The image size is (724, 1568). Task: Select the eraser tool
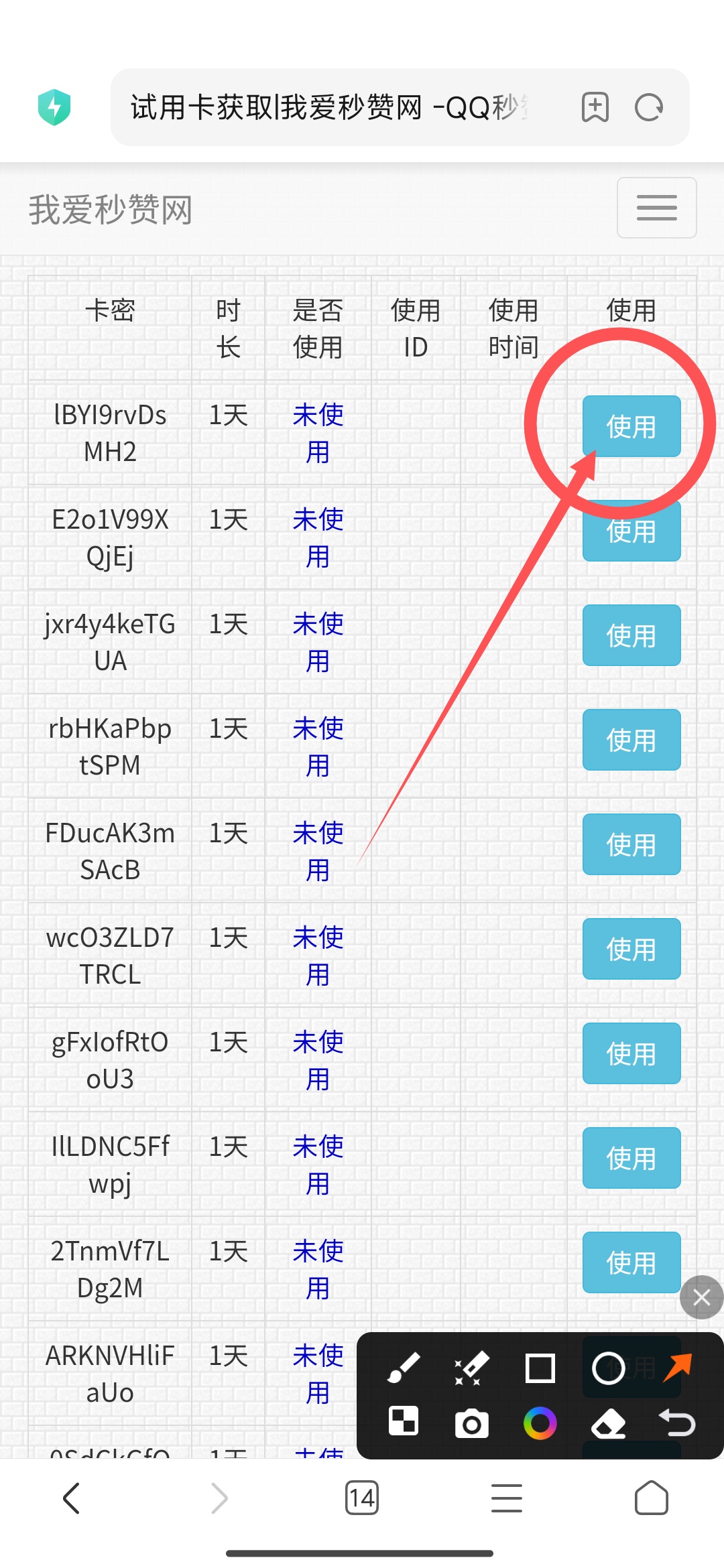tap(609, 1423)
